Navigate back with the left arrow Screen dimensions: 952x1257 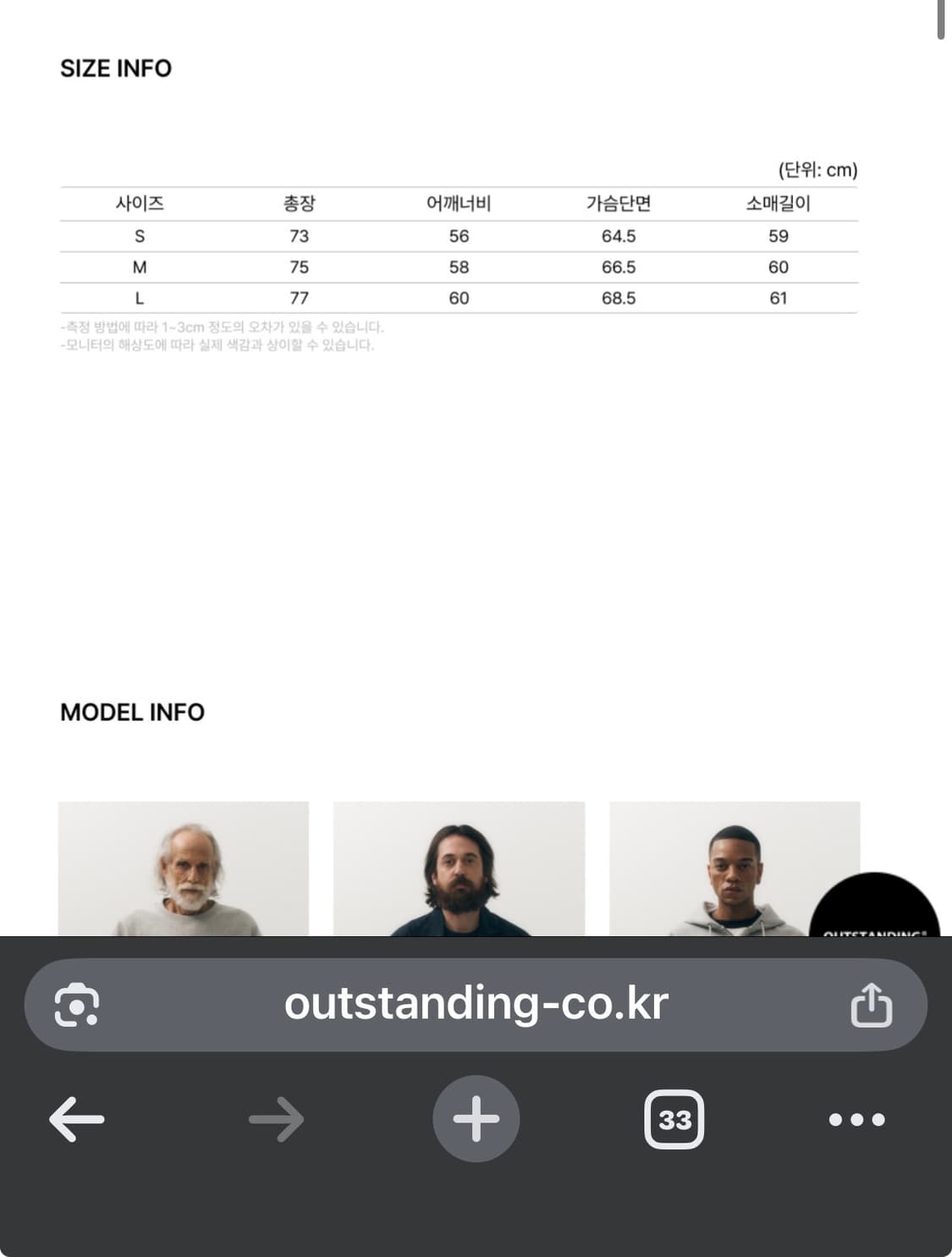(74, 1119)
